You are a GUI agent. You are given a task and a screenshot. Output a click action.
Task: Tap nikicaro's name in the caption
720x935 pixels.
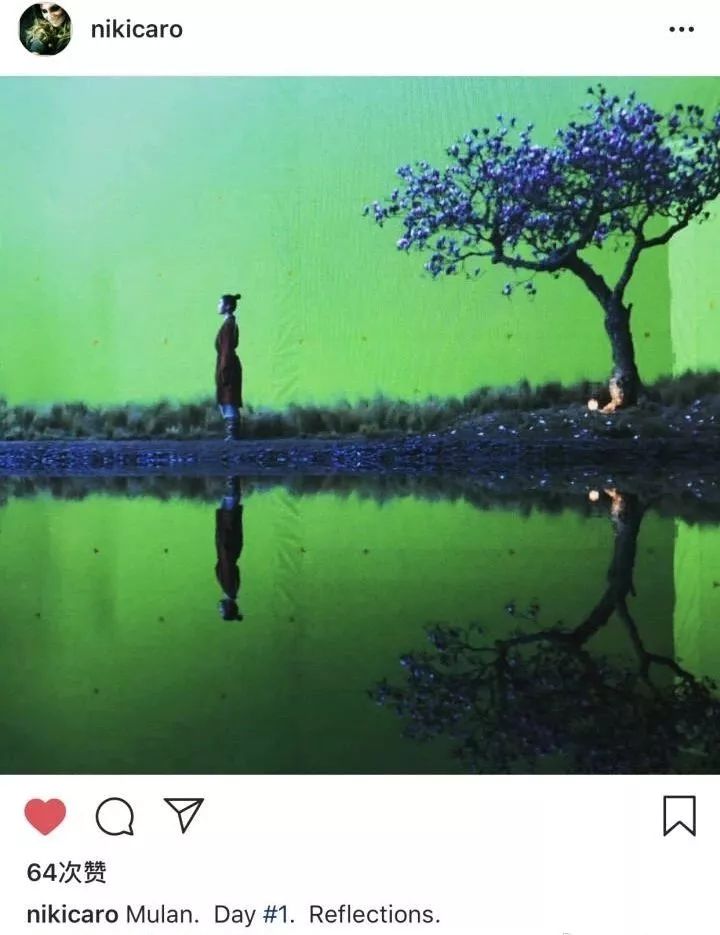pyautogui.click(x=72, y=914)
